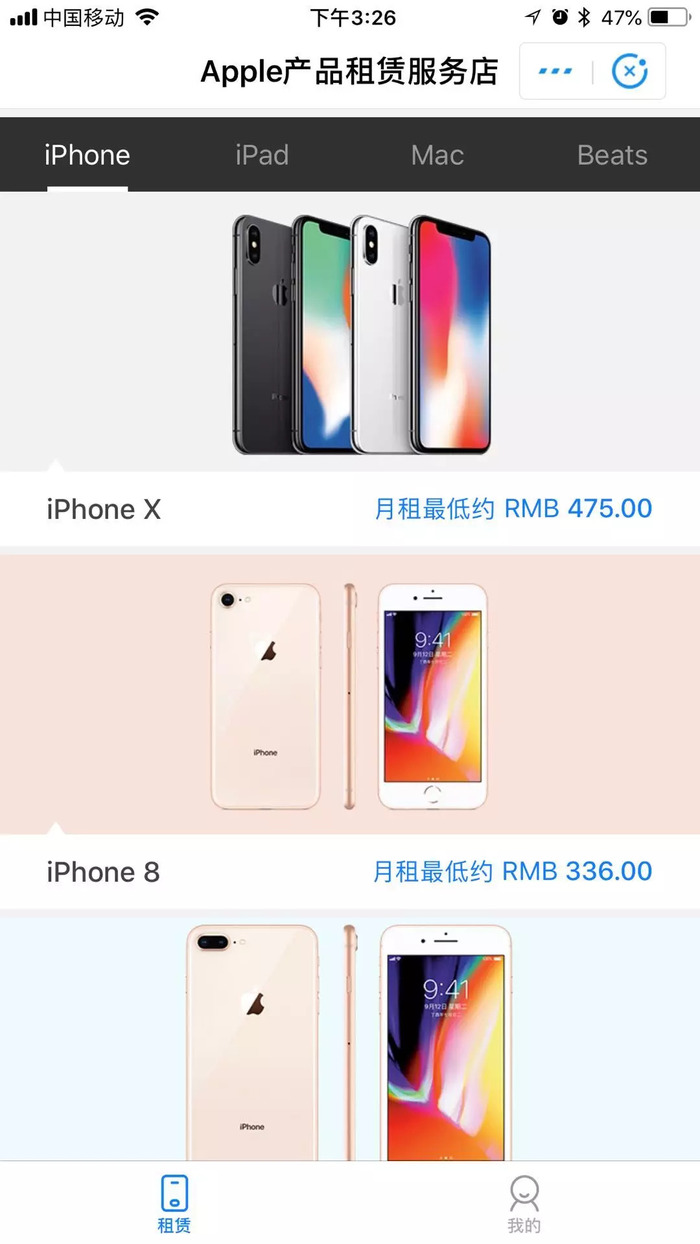700x1244 pixels.
Task: Go to the 我的 bottom tab
Action: [x=524, y=1204]
